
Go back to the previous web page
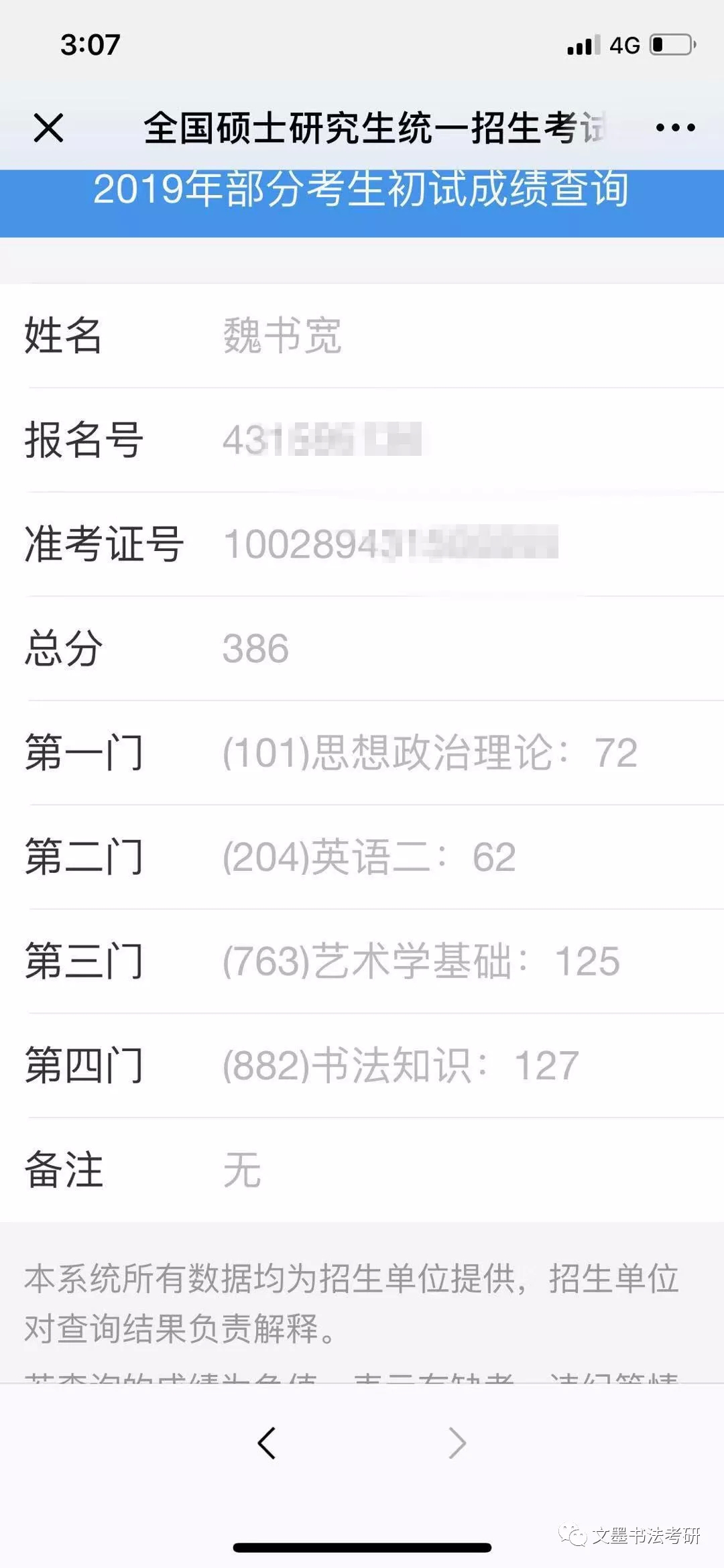(x=267, y=1442)
